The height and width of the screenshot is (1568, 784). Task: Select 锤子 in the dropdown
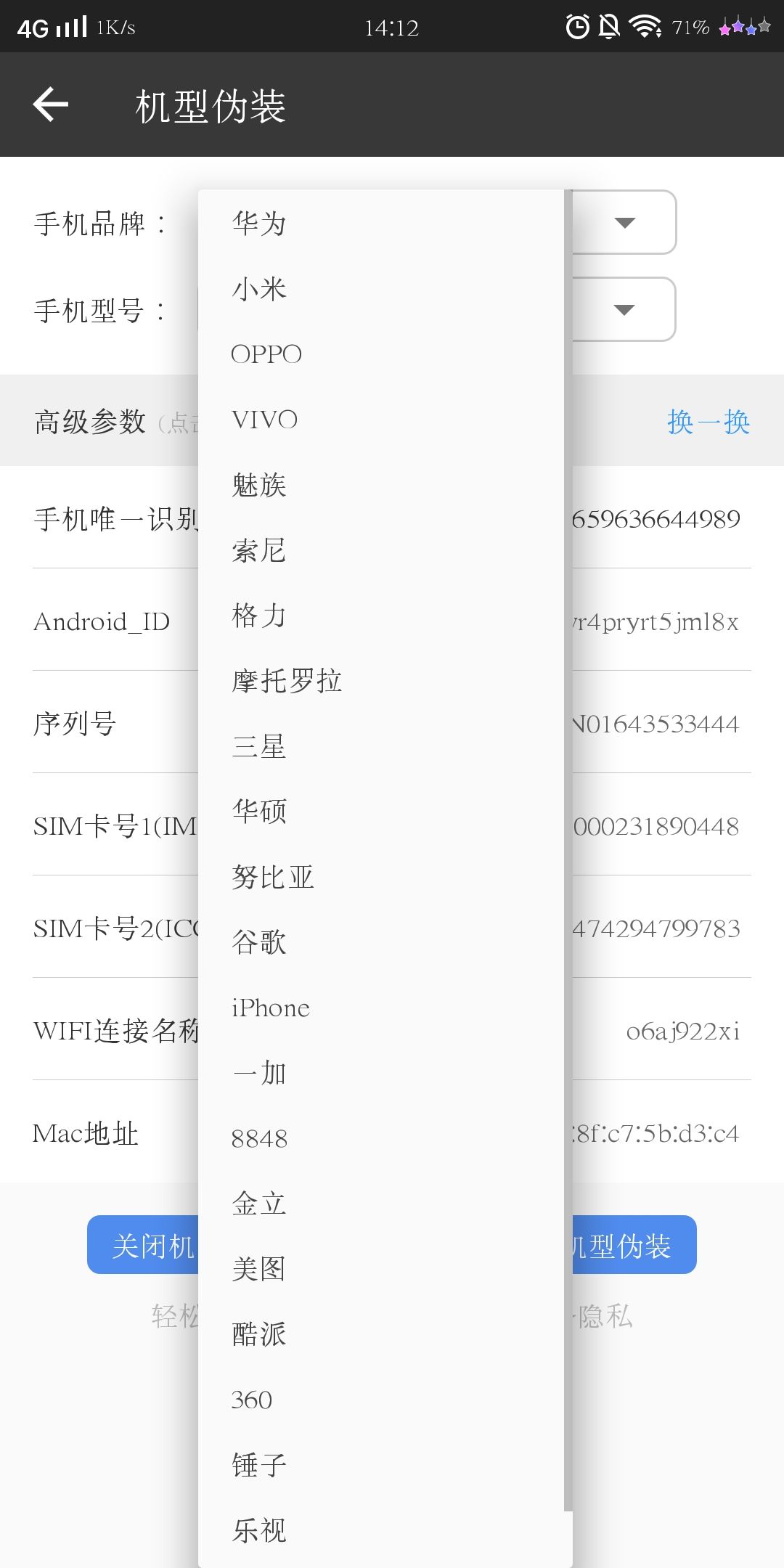click(259, 1465)
